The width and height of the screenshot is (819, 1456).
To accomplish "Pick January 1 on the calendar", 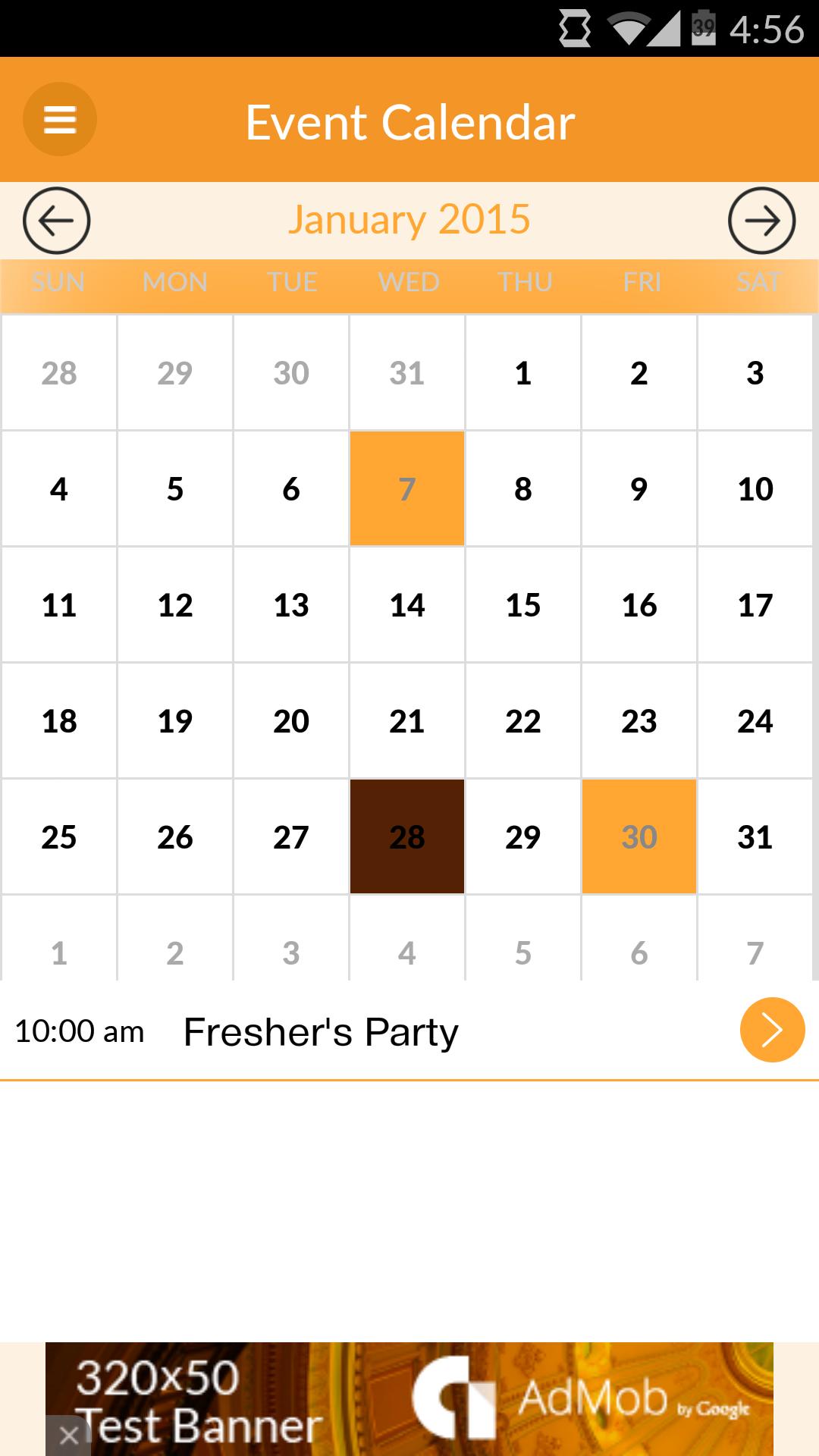I will [523, 373].
